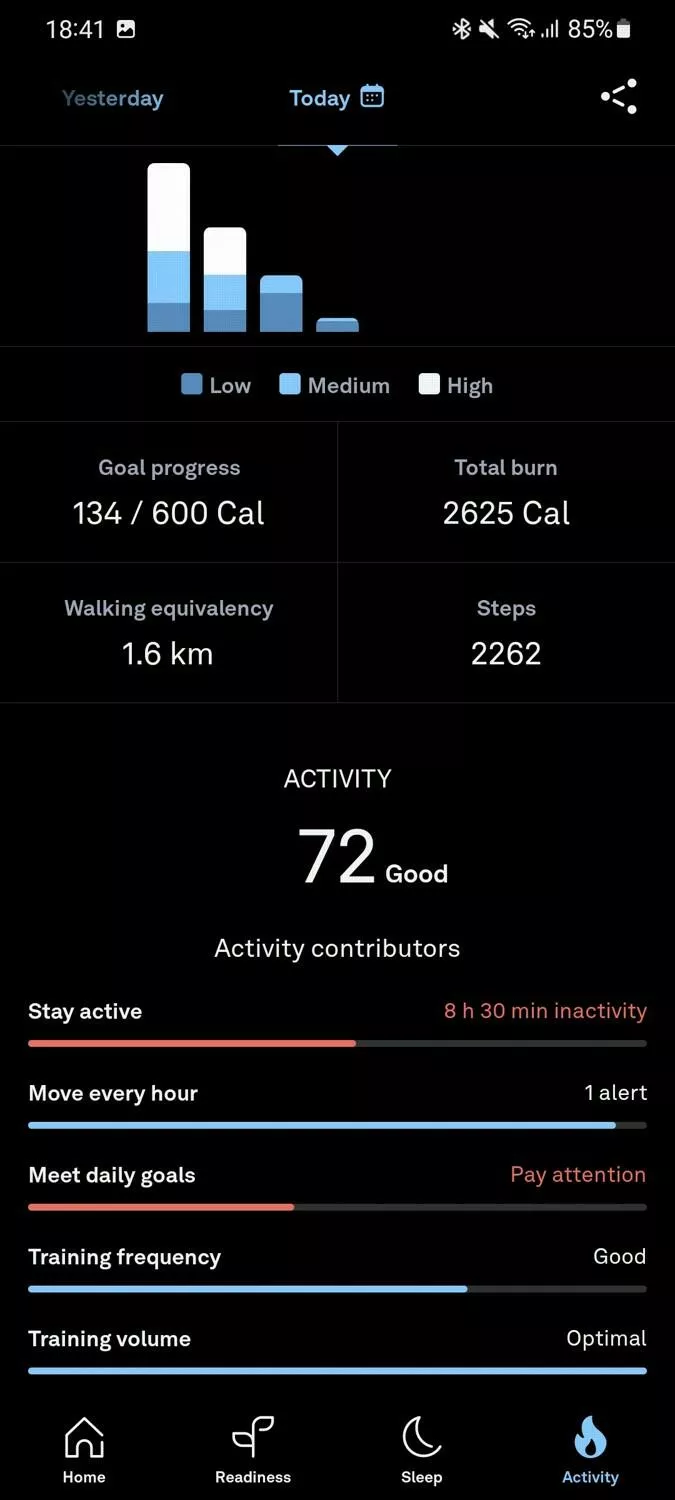Screen dimensions: 675x1500
Task: Open the Meet daily goals contributor
Action: coord(337,1187)
